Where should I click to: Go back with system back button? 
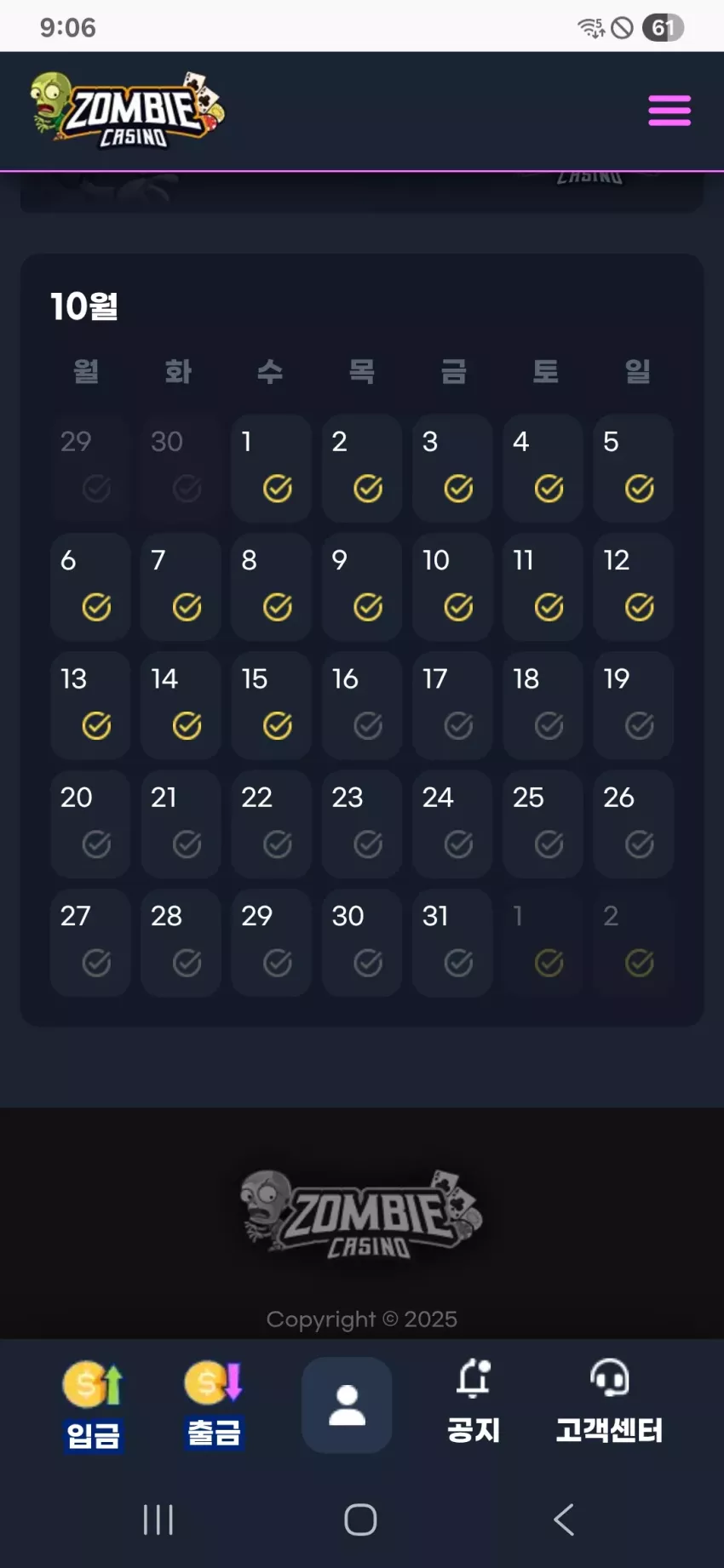564,1519
